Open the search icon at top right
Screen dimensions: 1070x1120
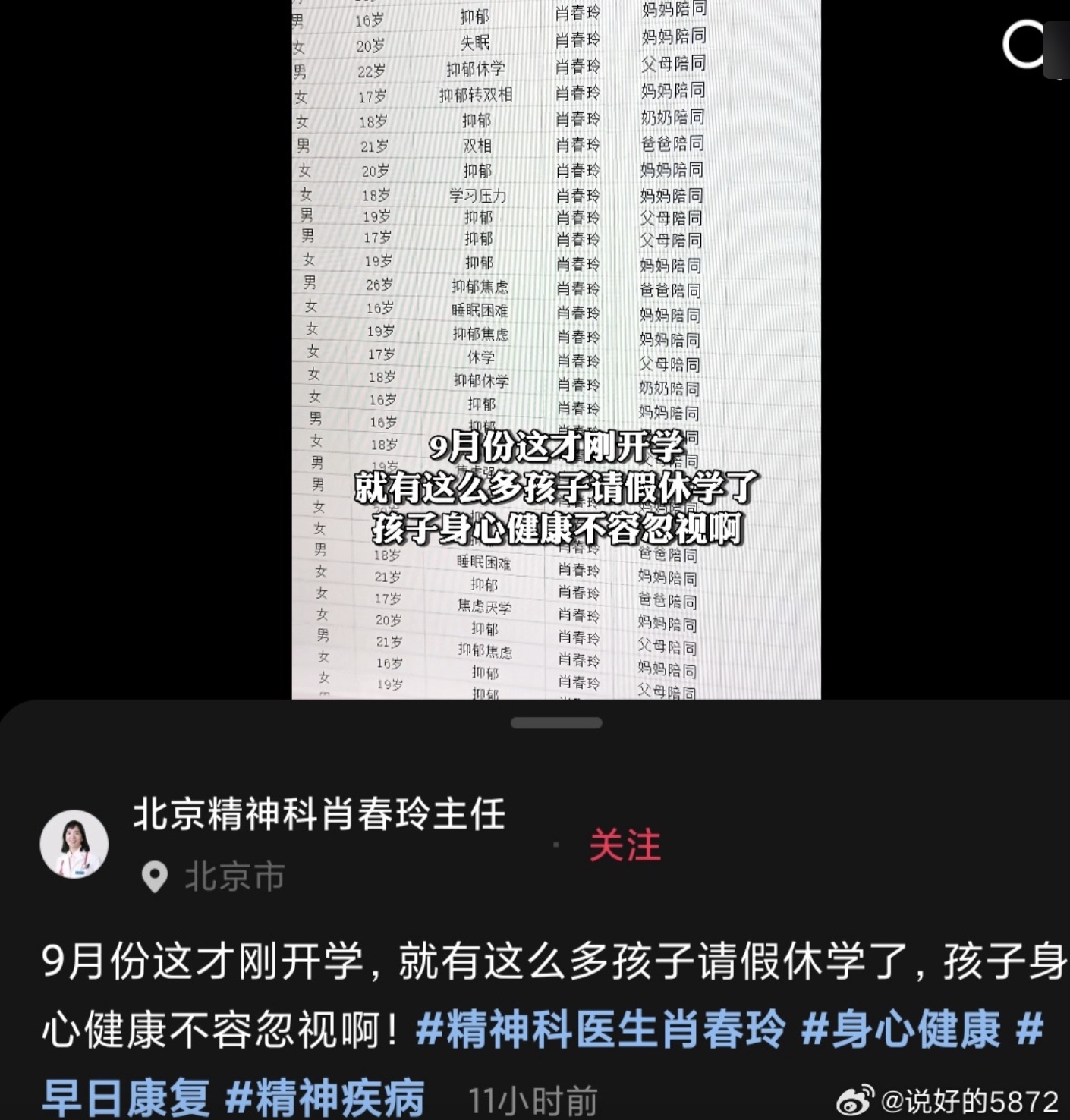point(1026,46)
